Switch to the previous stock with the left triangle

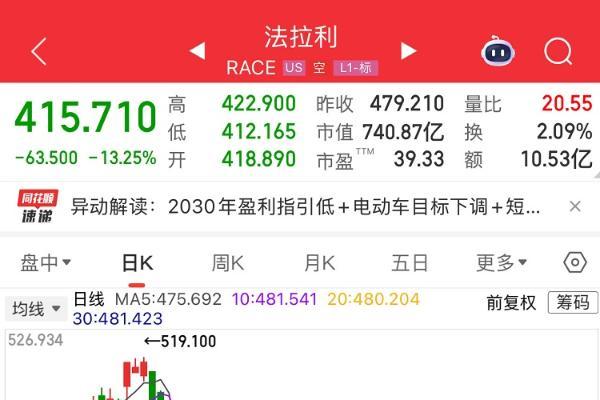tap(197, 50)
